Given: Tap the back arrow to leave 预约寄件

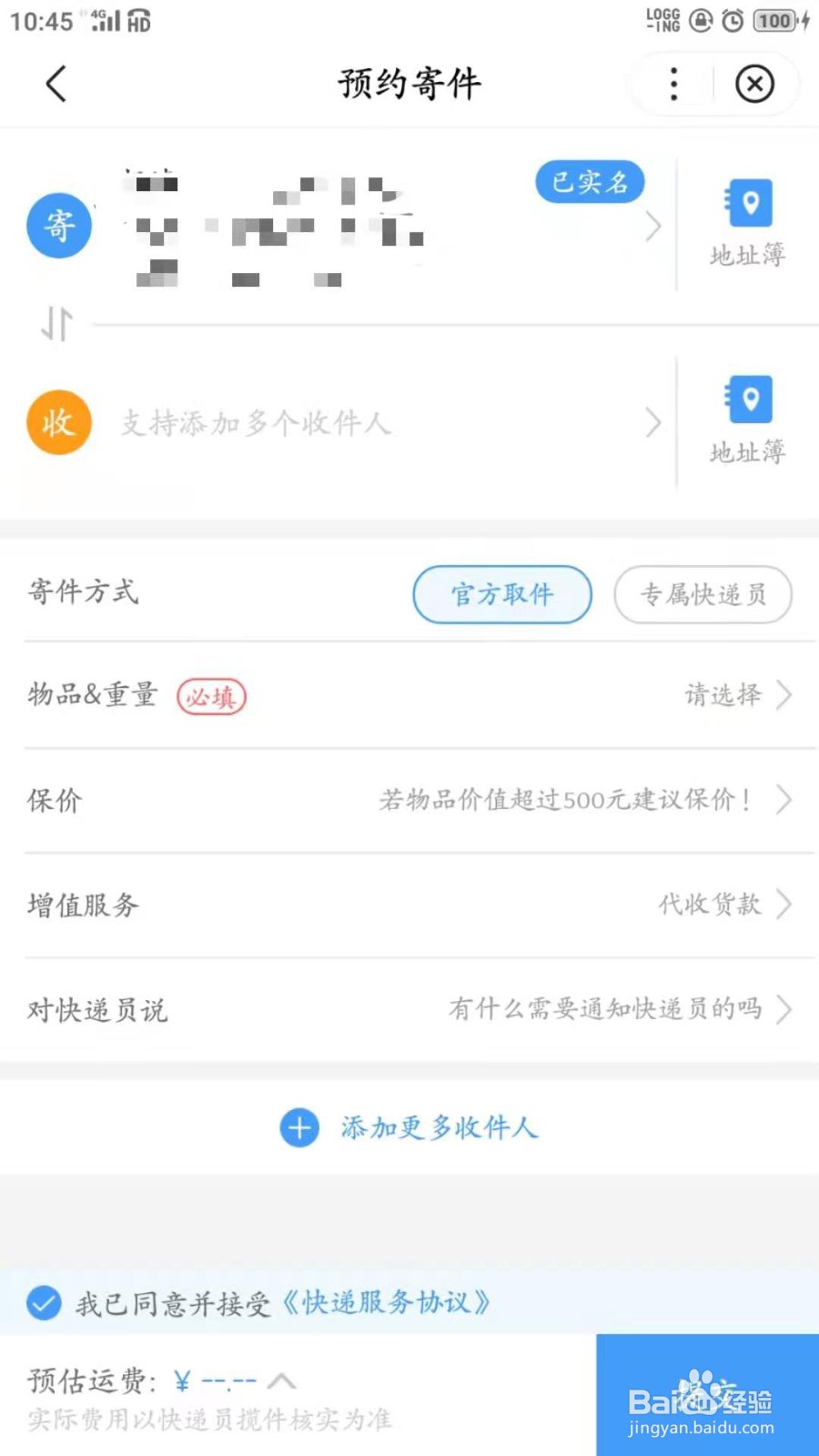Looking at the screenshot, I should click(x=56, y=84).
